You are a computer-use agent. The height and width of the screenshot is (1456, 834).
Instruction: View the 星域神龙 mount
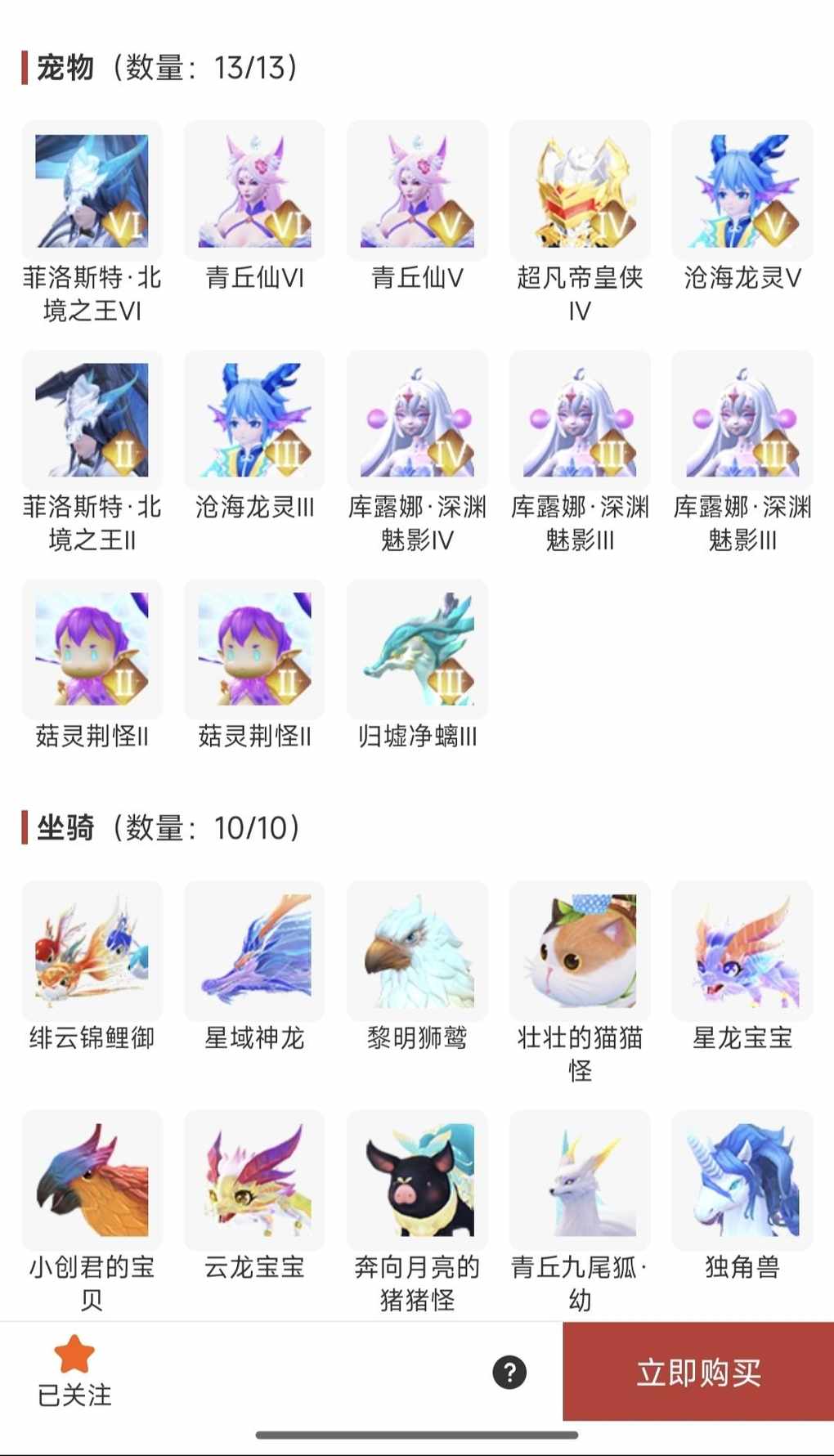254,951
